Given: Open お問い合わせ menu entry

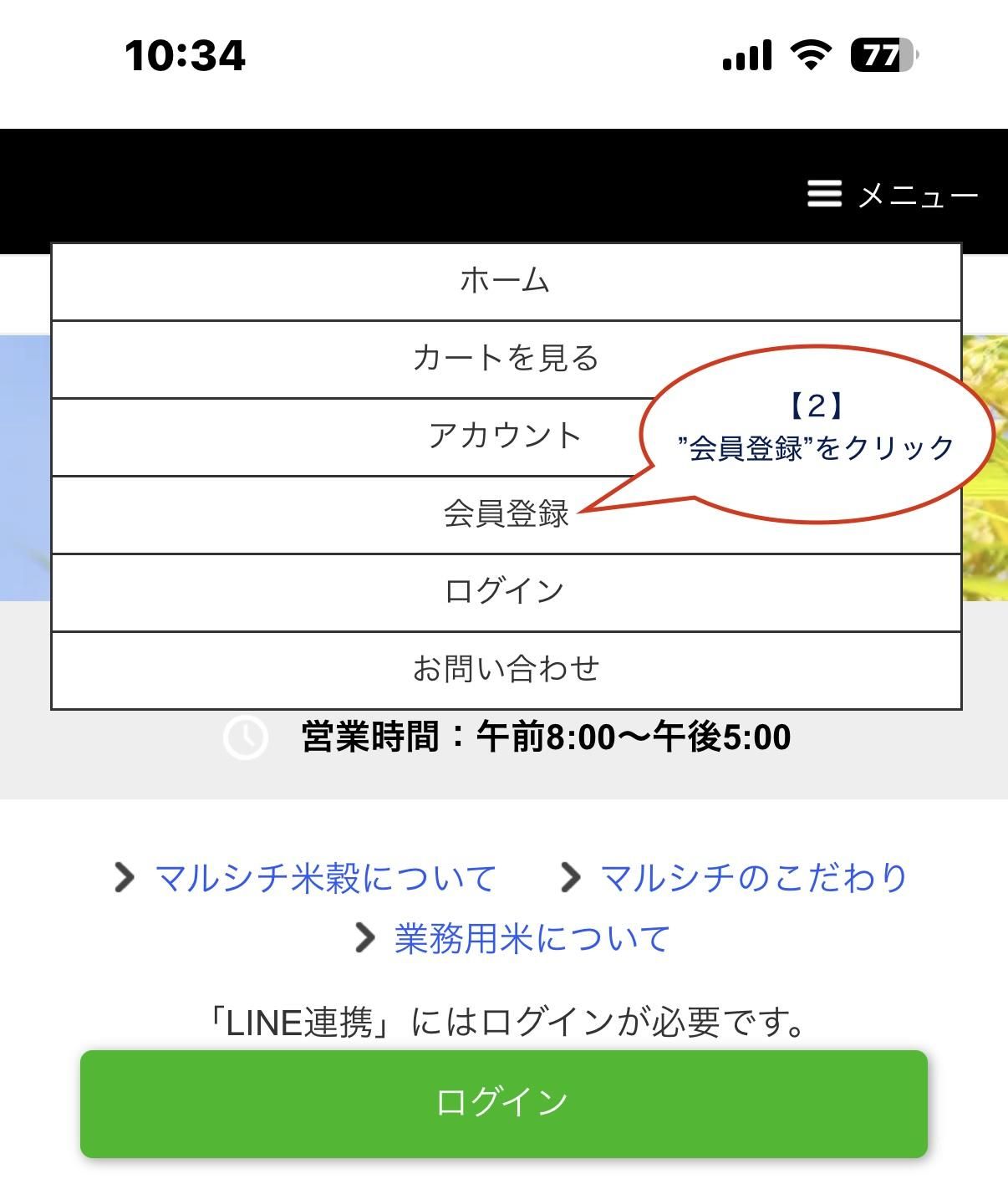Looking at the screenshot, I should coord(505,670).
